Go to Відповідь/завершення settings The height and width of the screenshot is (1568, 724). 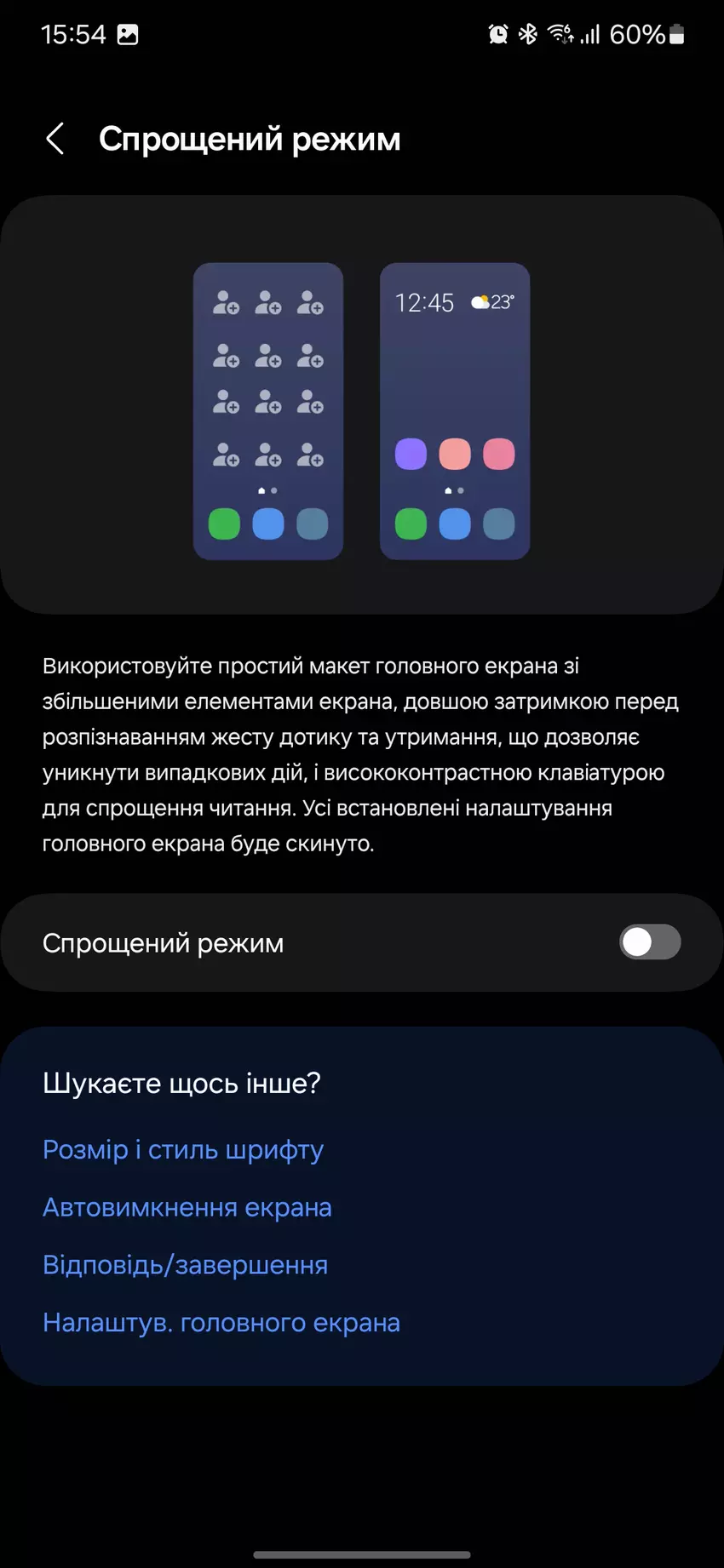click(x=186, y=1265)
